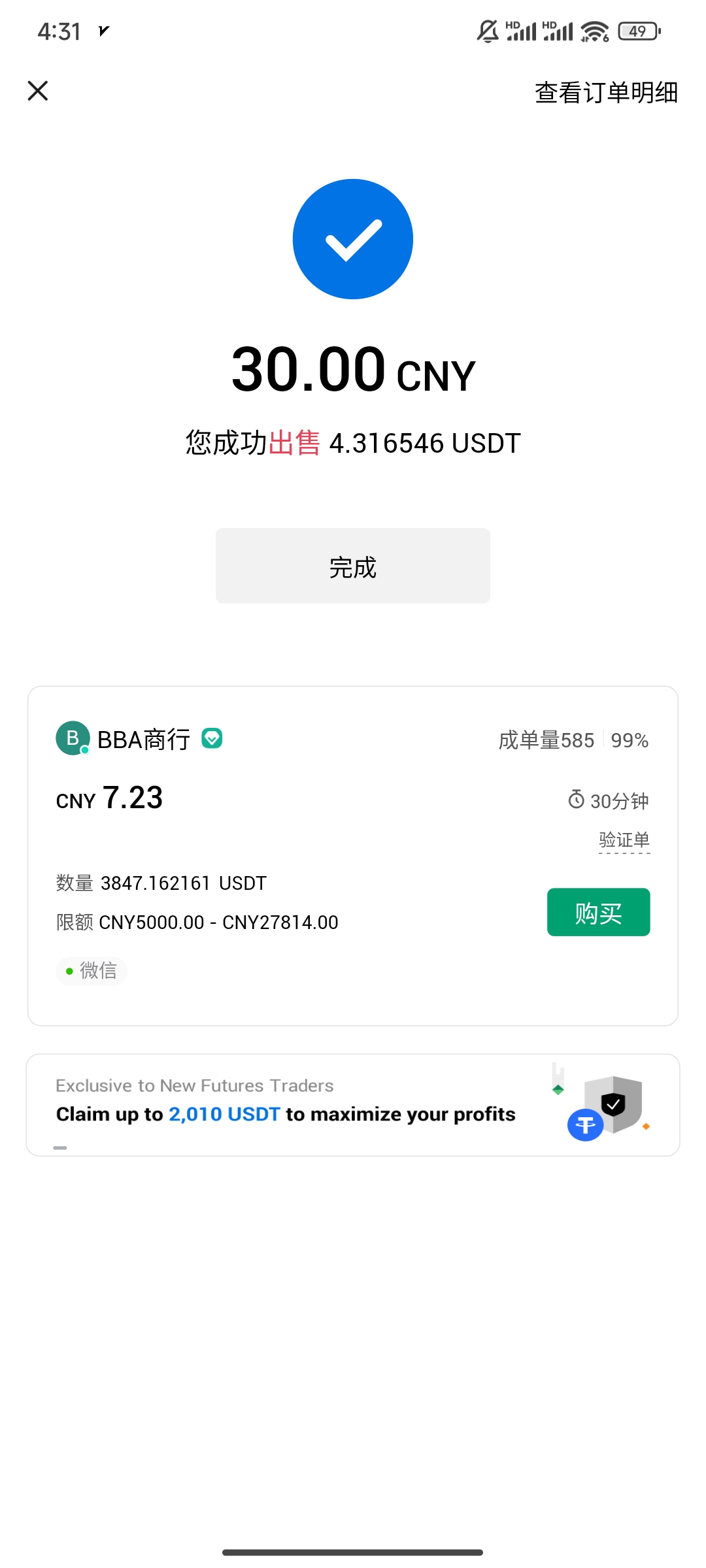Open the BBA商行 merchant avatar
This screenshot has width=706, height=1568.
tap(72, 739)
